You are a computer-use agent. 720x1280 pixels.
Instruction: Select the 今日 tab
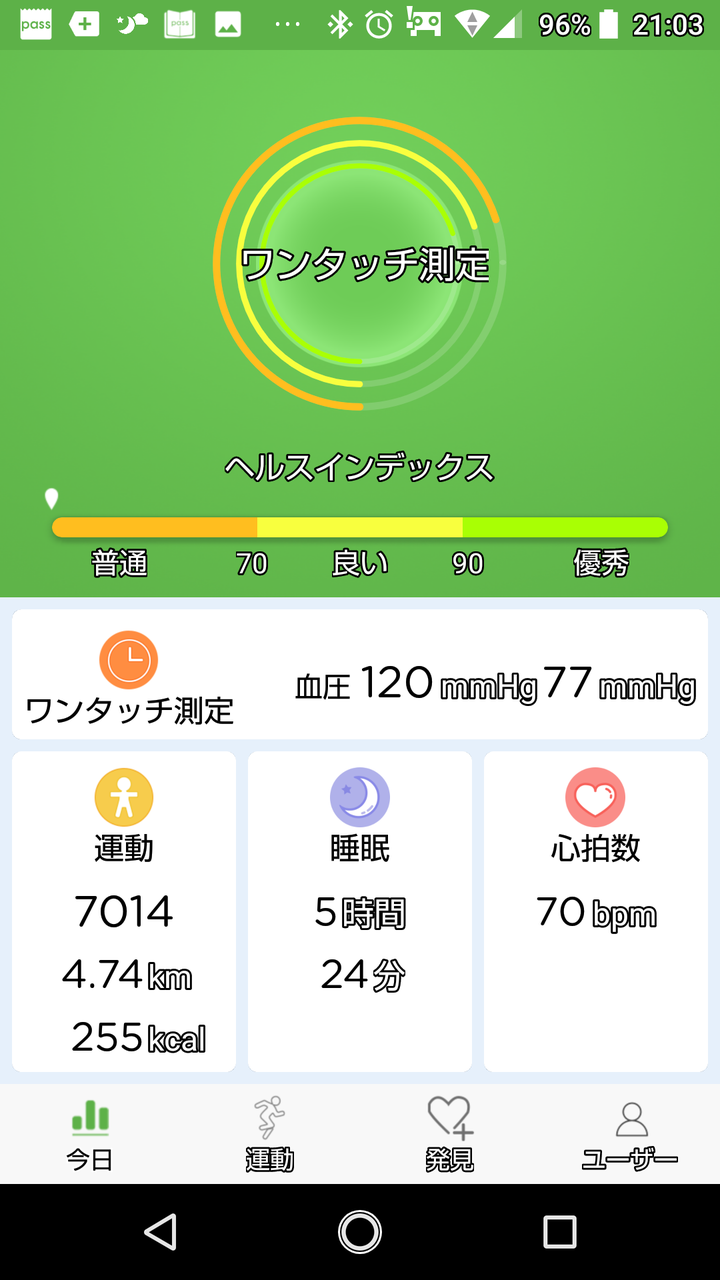(x=90, y=1135)
